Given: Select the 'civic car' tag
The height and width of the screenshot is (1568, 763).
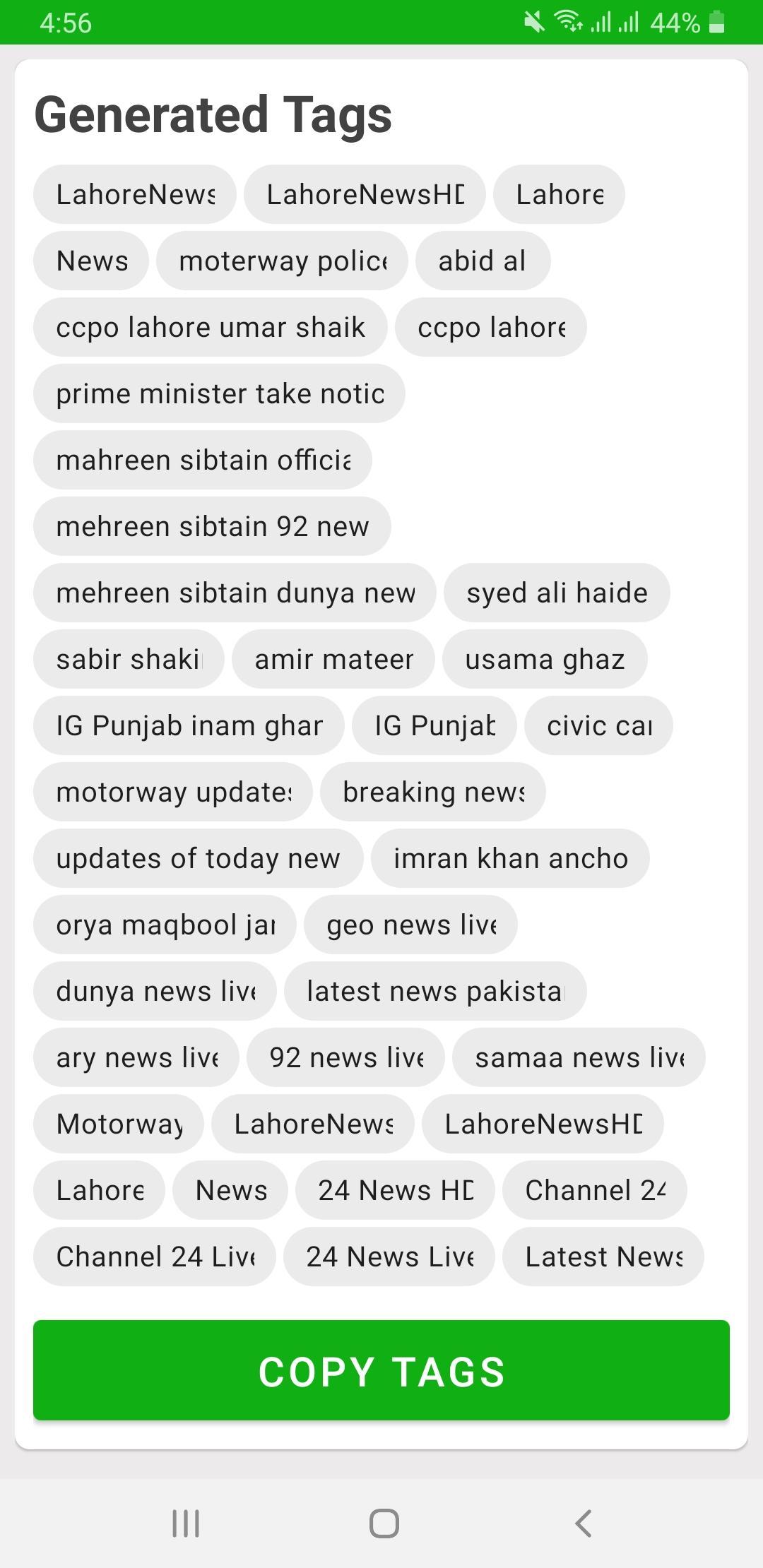Looking at the screenshot, I should point(598,725).
